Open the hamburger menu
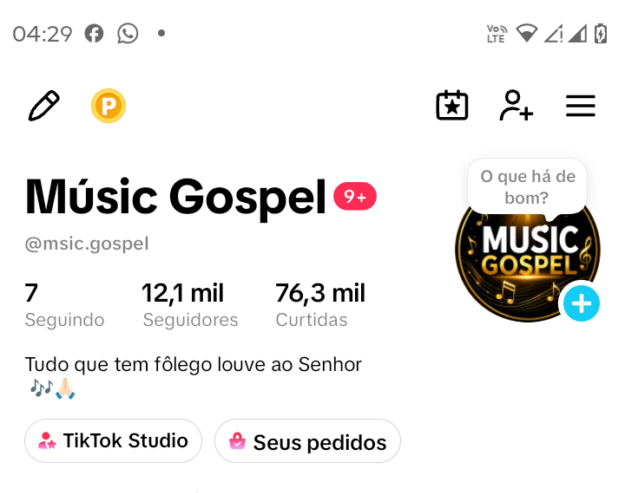Screen dimensions: 624x493 581,106
